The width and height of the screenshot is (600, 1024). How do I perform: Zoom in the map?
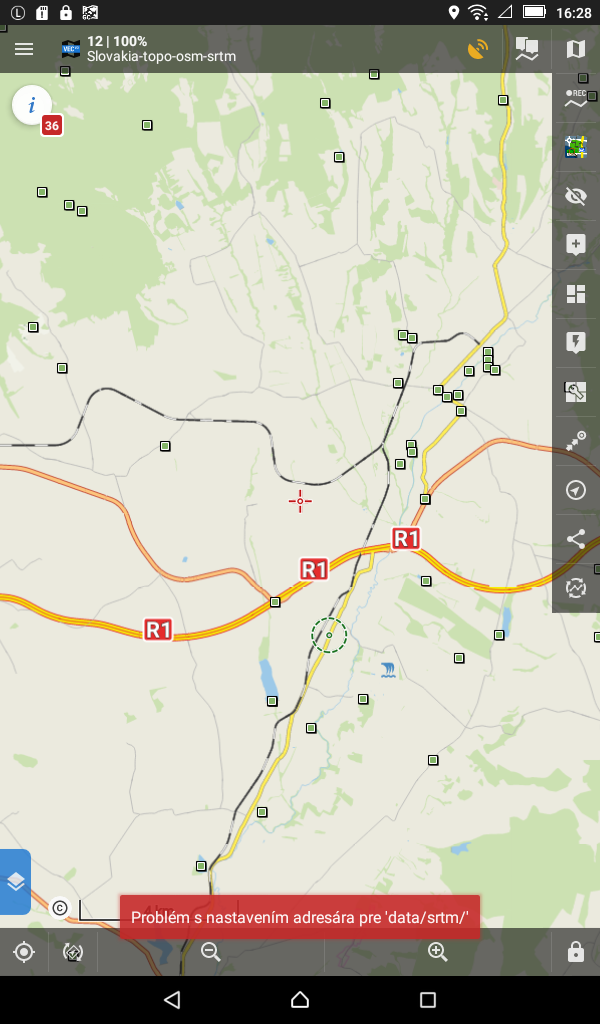438,952
